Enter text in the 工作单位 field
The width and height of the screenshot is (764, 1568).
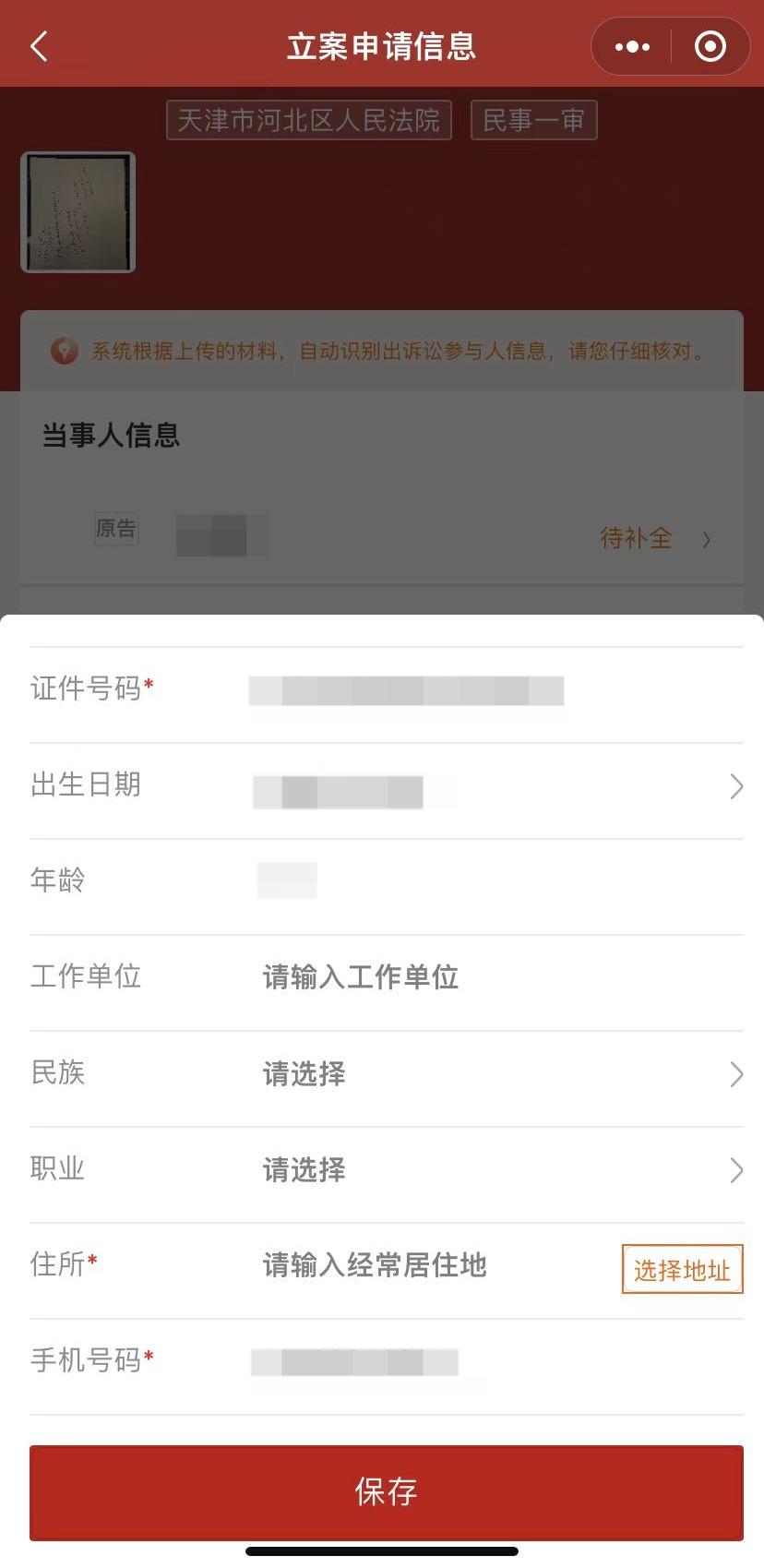pyautogui.click(x=498, y=976)
